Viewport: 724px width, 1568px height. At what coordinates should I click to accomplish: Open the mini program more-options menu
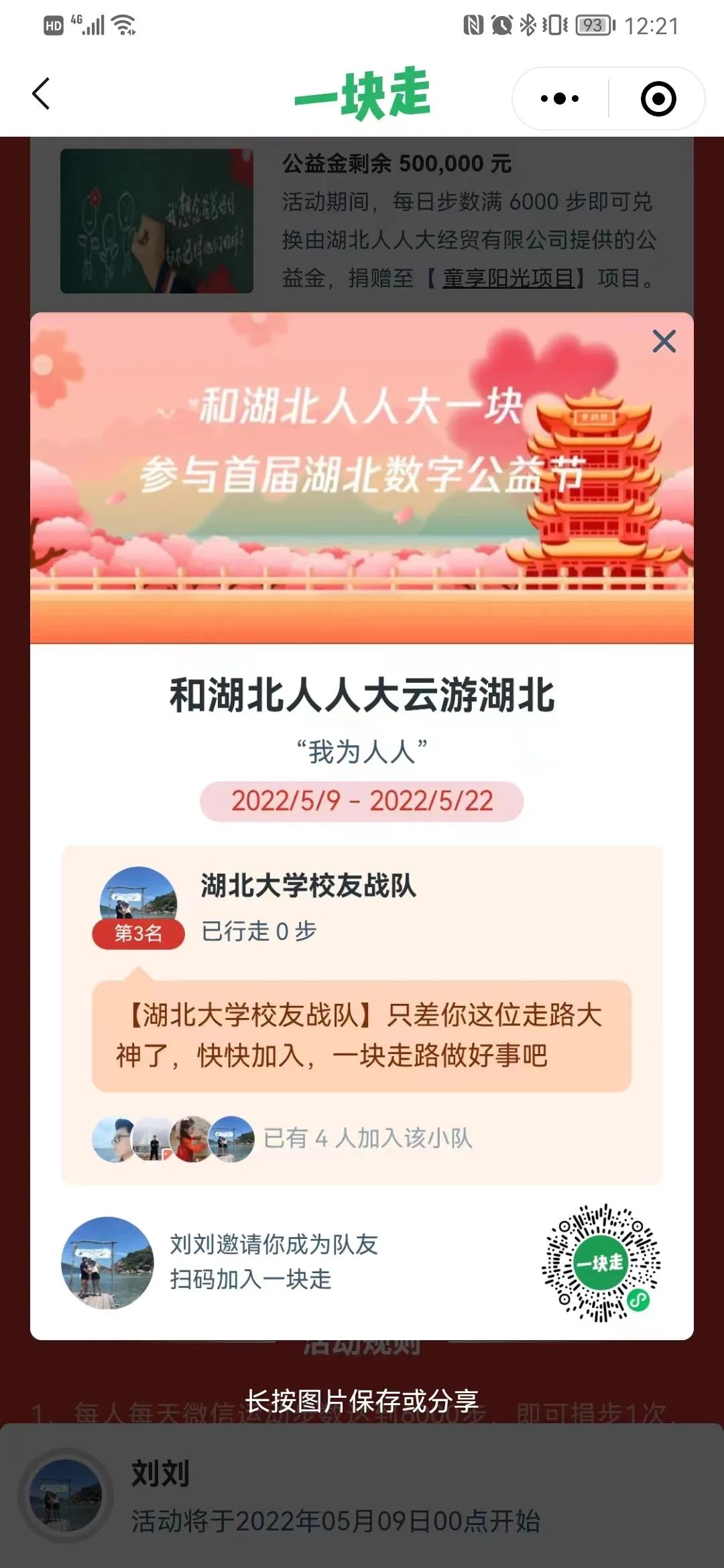click(560, 99)
